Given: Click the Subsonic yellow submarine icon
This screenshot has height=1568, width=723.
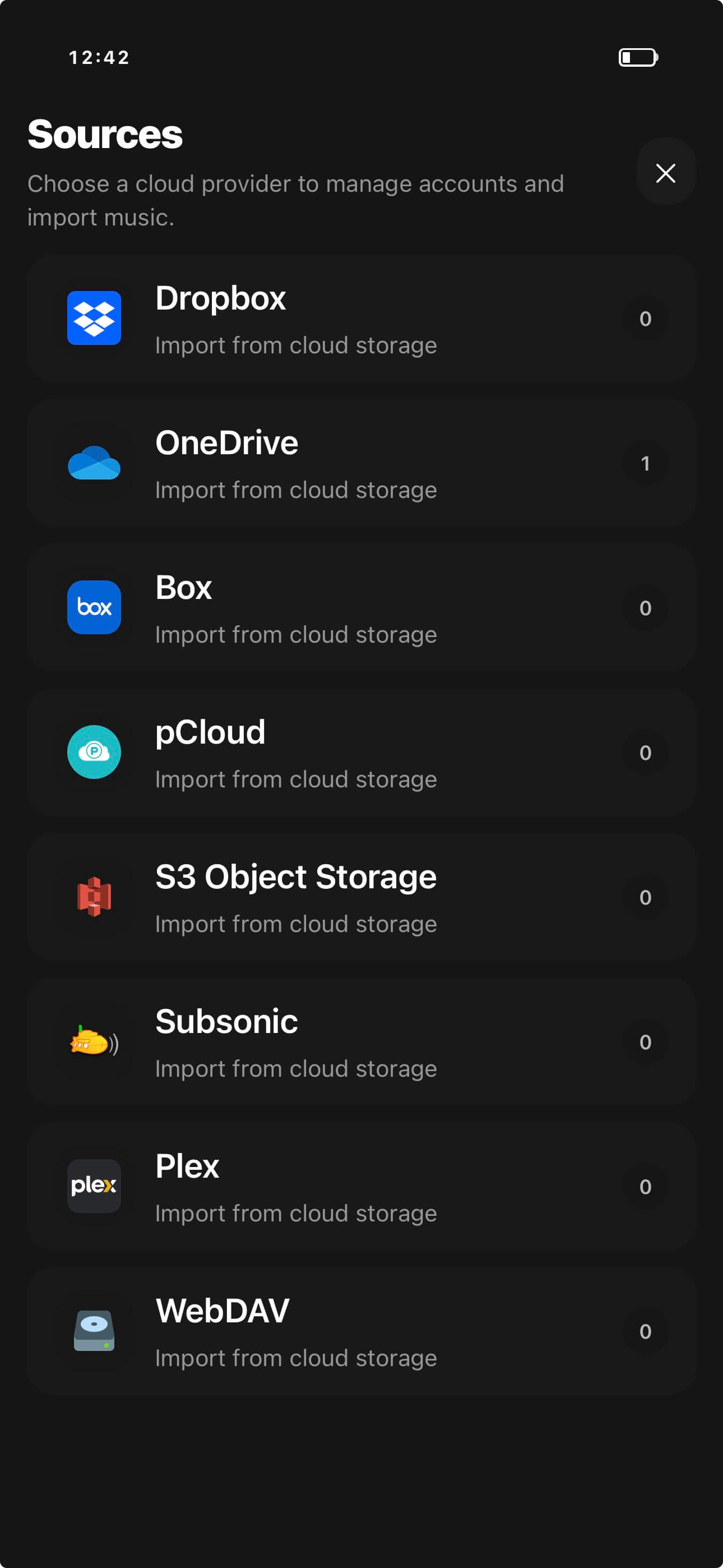Looking at the screenshot, I should point(94,1041).
